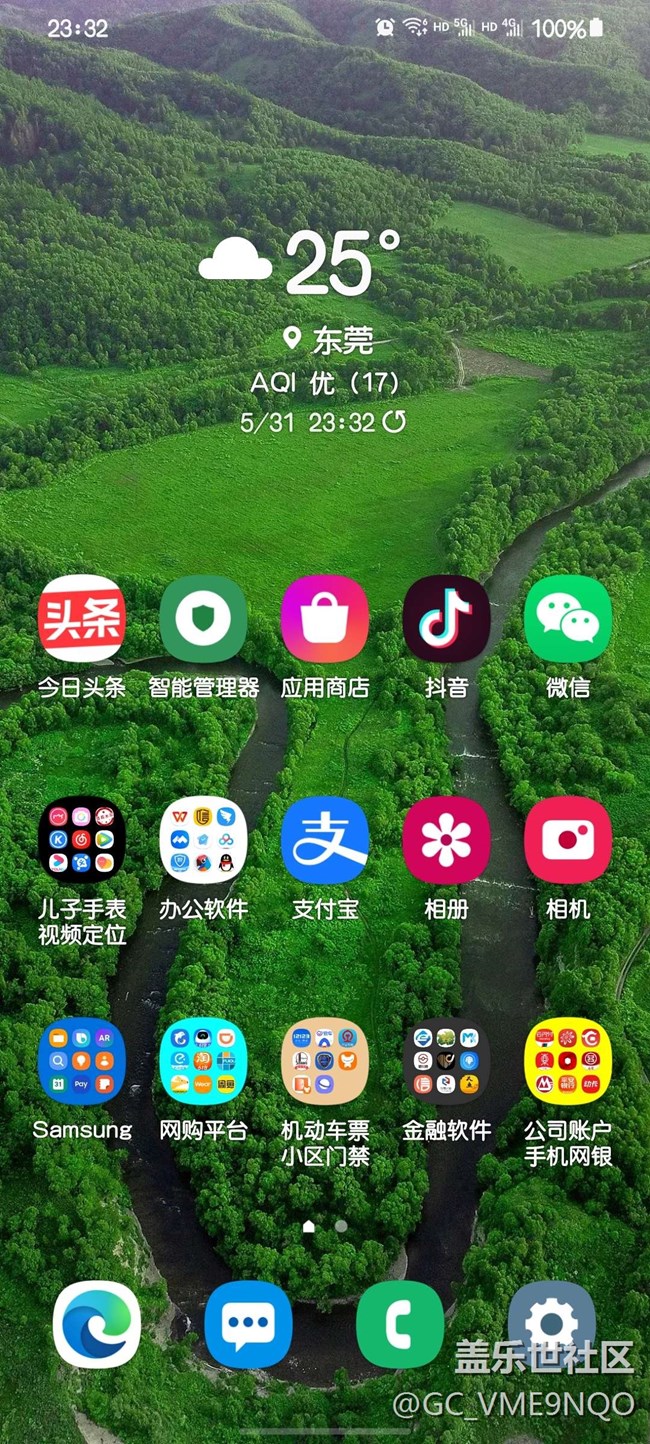Open the Samsung folder
This screenshot has height=1444, width=650.
(81, 1061)
